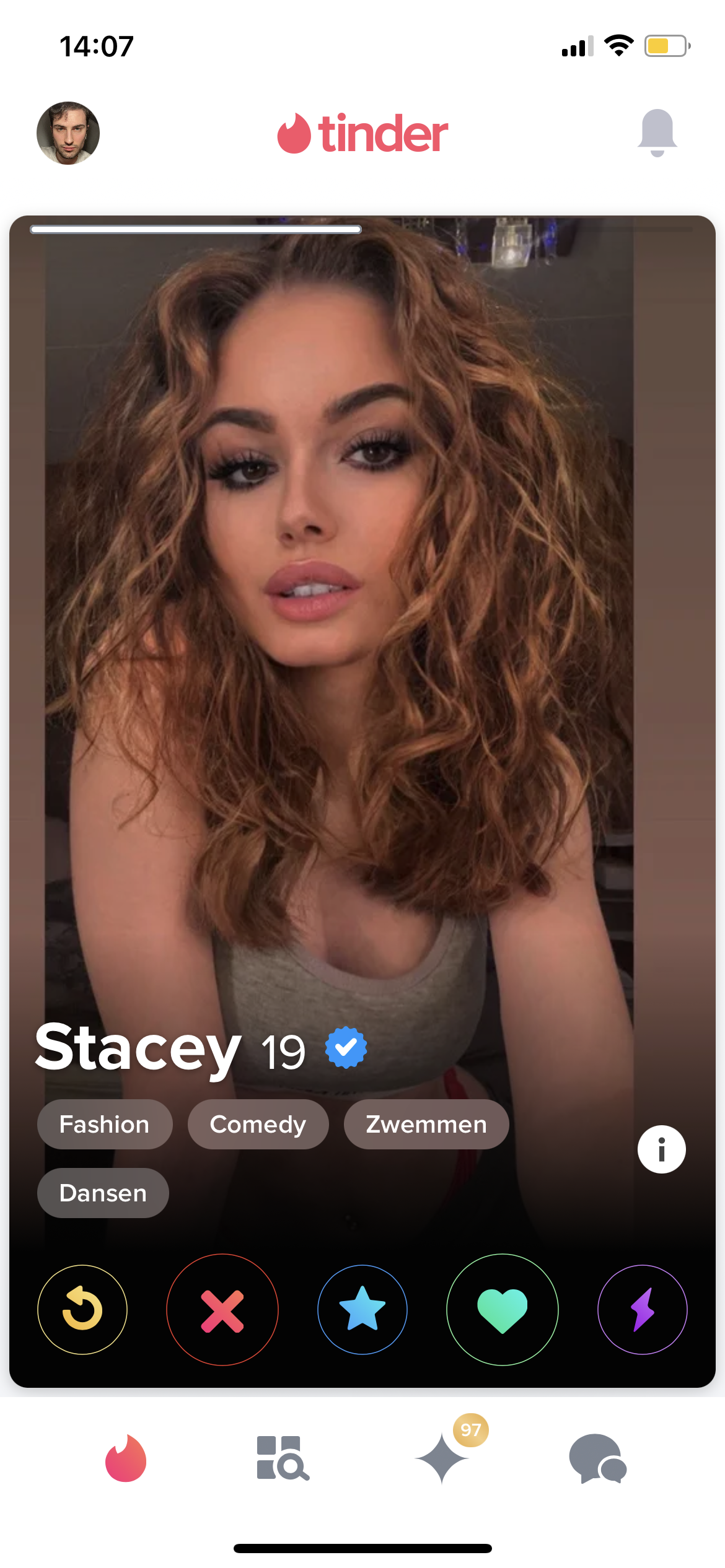Open your own profile avatar
This screenshot has width=725, height=1568.
click(68, 133)
